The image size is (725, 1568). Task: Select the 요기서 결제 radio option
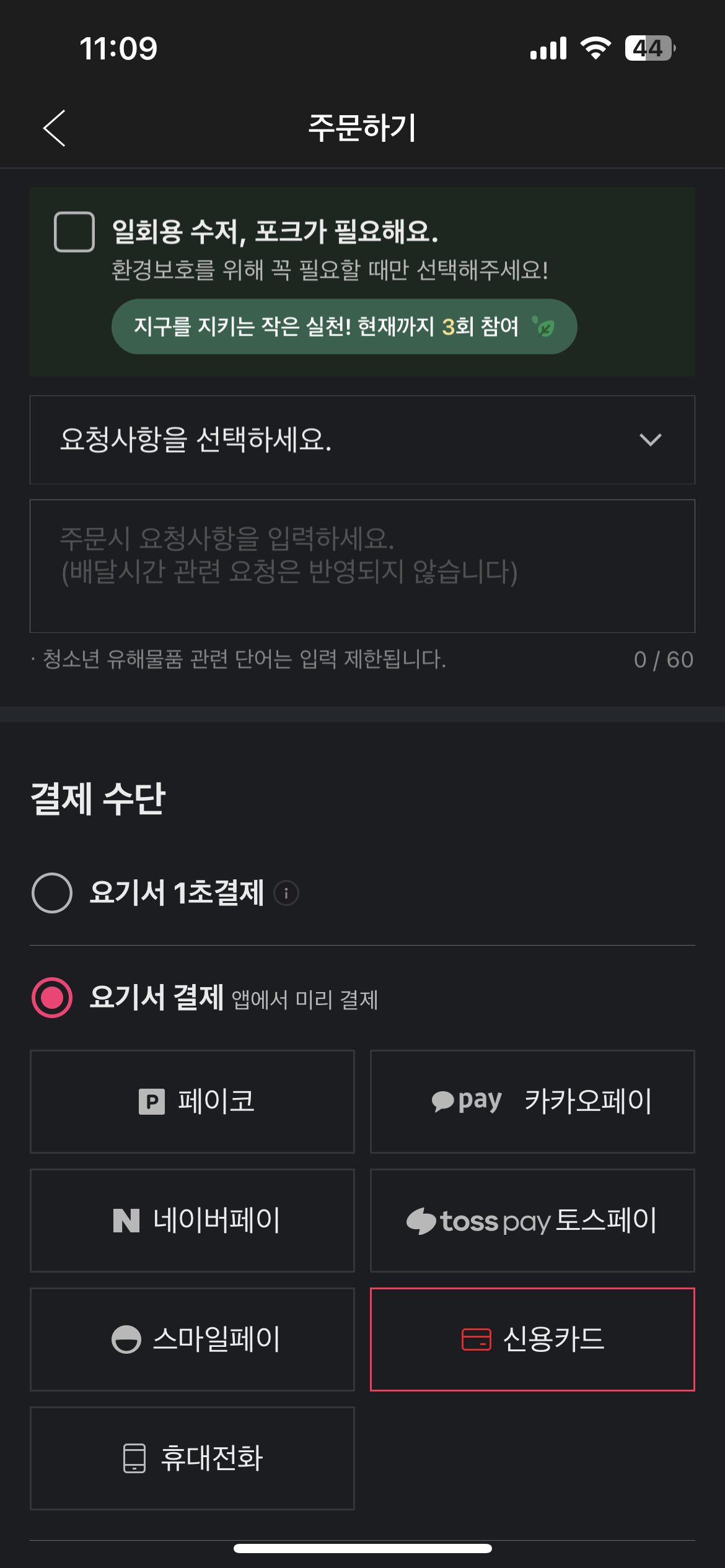tap(52, 998)
